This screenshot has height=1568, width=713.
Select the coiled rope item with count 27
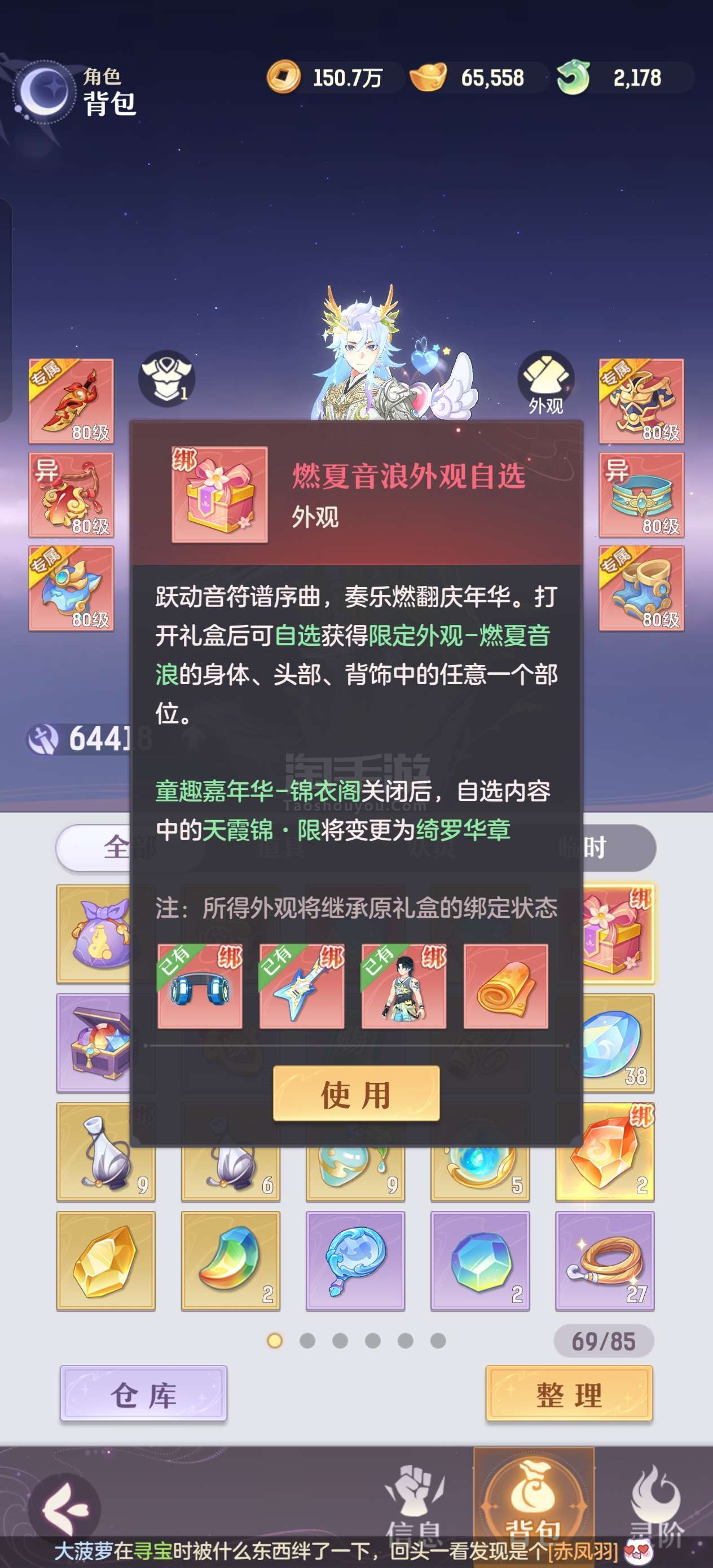605,1261
